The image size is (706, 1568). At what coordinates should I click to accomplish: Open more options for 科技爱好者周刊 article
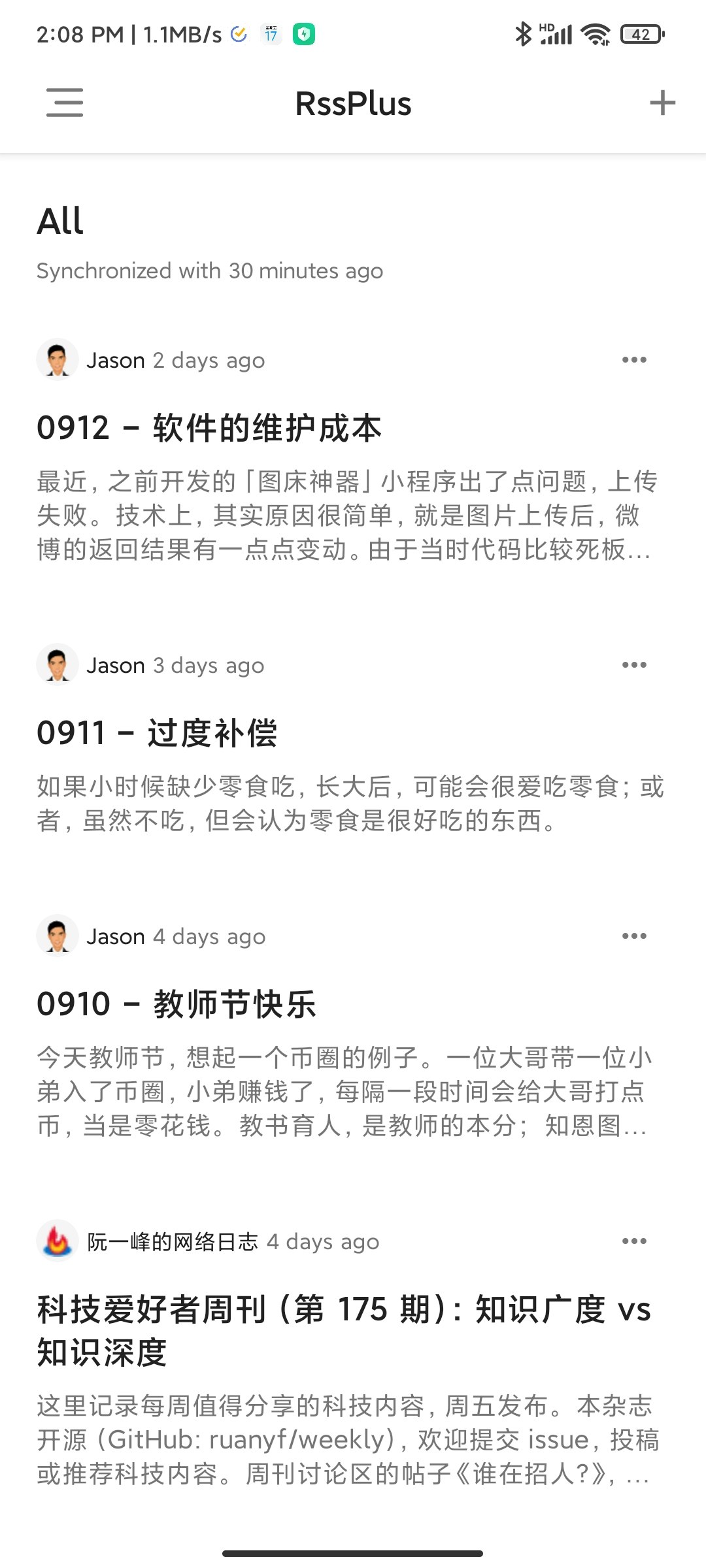pos(634,1241)
